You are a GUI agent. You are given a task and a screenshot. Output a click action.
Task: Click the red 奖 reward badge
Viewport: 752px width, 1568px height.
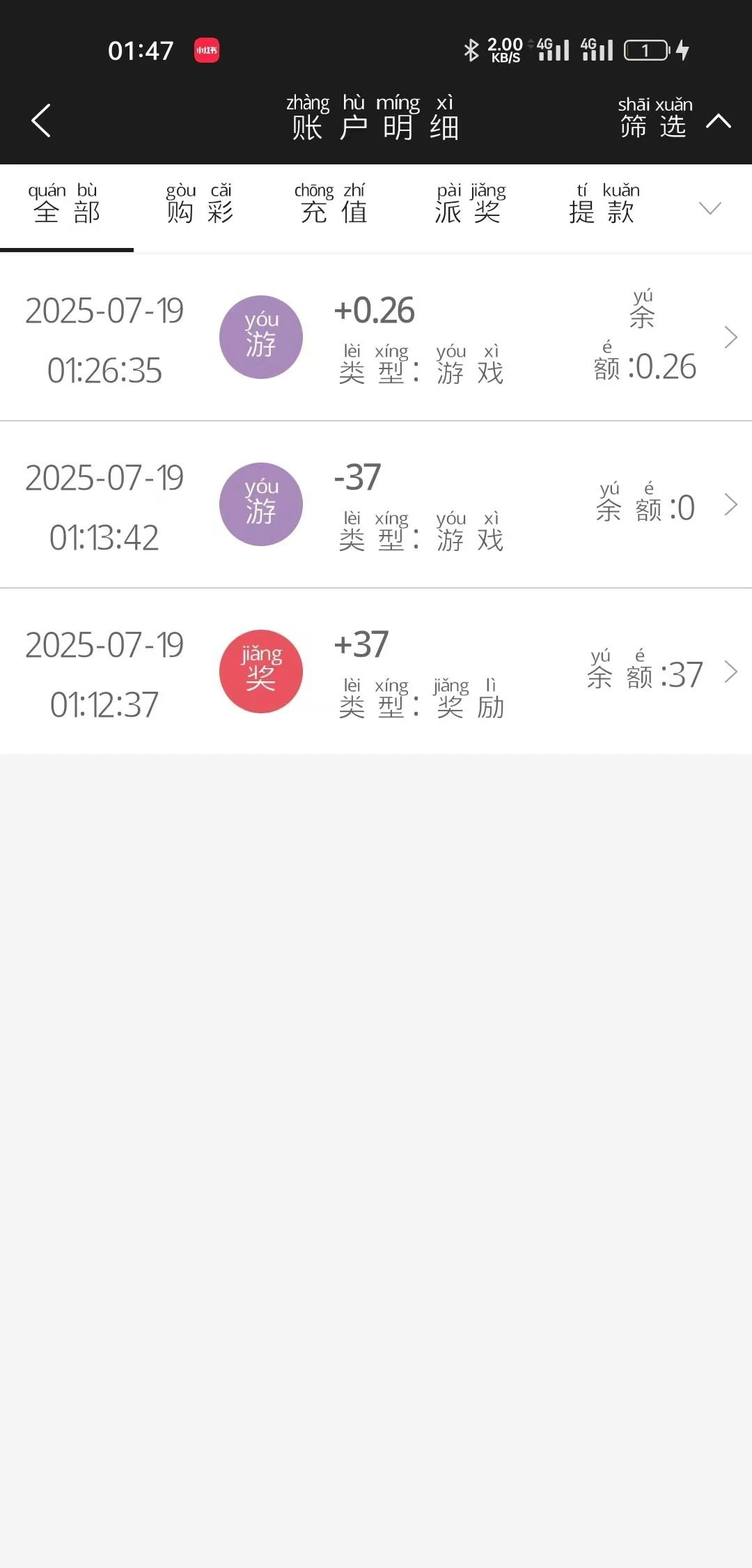pos(261,672)
